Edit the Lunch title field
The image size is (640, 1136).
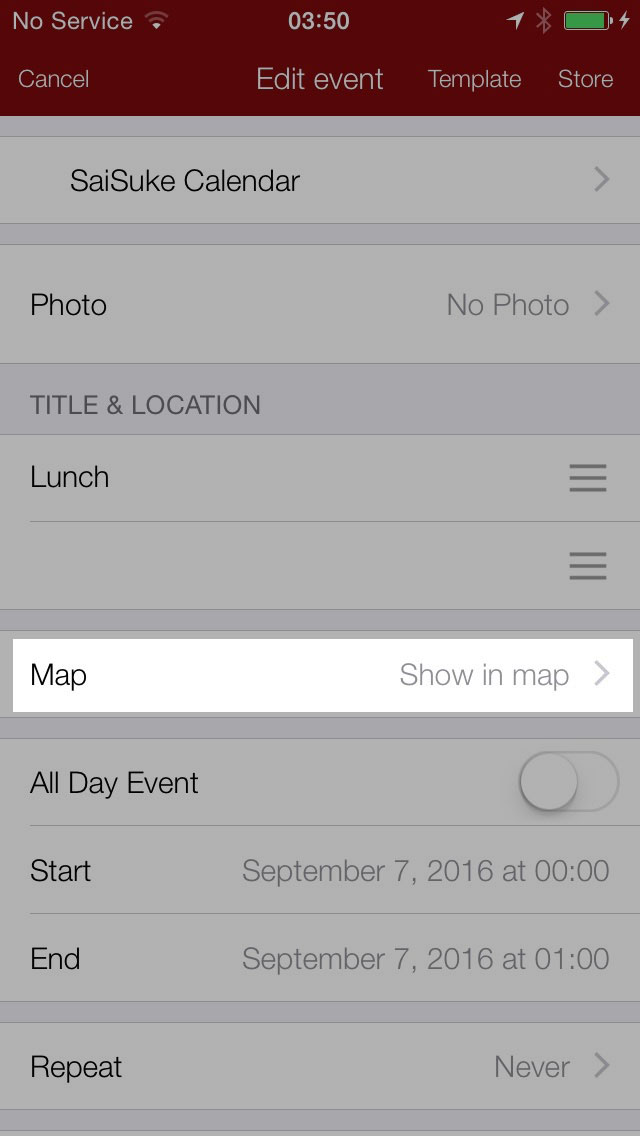[x=280, y=477]
